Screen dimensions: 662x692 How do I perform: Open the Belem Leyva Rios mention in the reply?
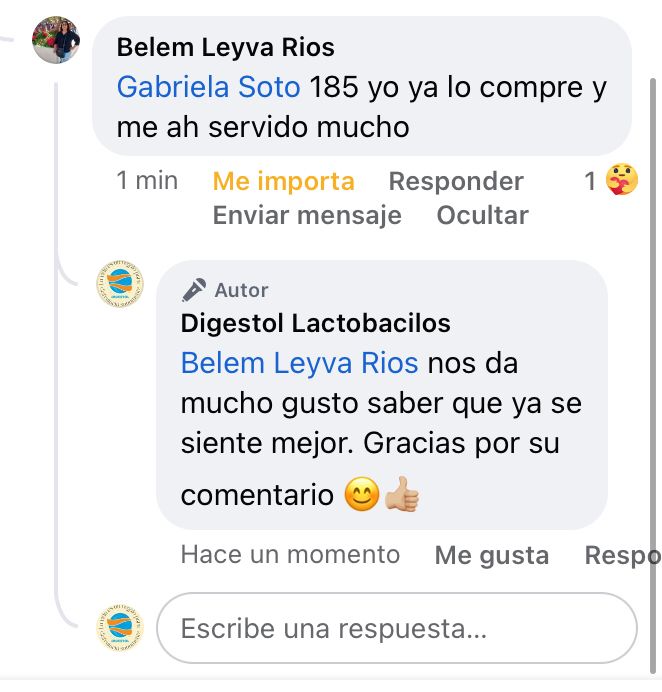299,363
